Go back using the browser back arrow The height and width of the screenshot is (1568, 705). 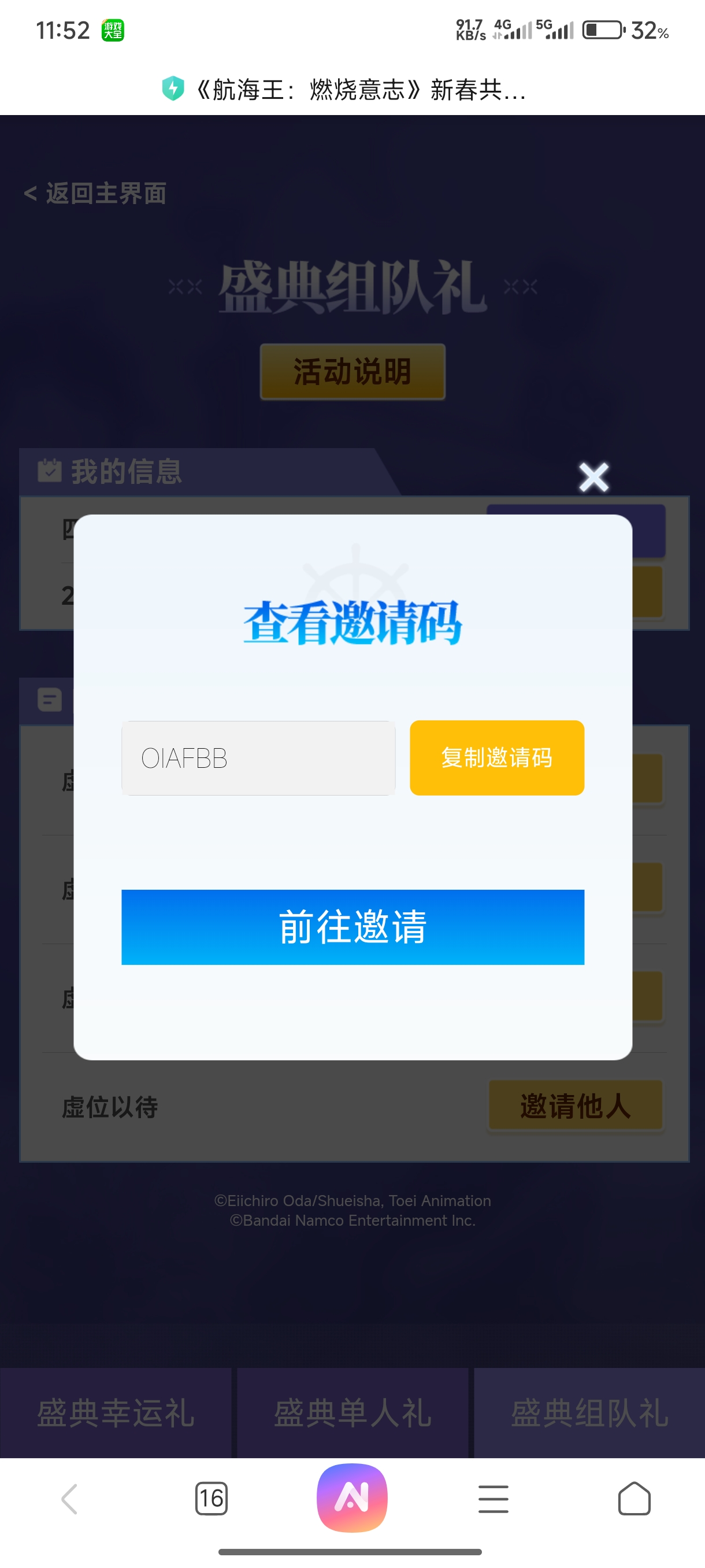point(70,1498)
